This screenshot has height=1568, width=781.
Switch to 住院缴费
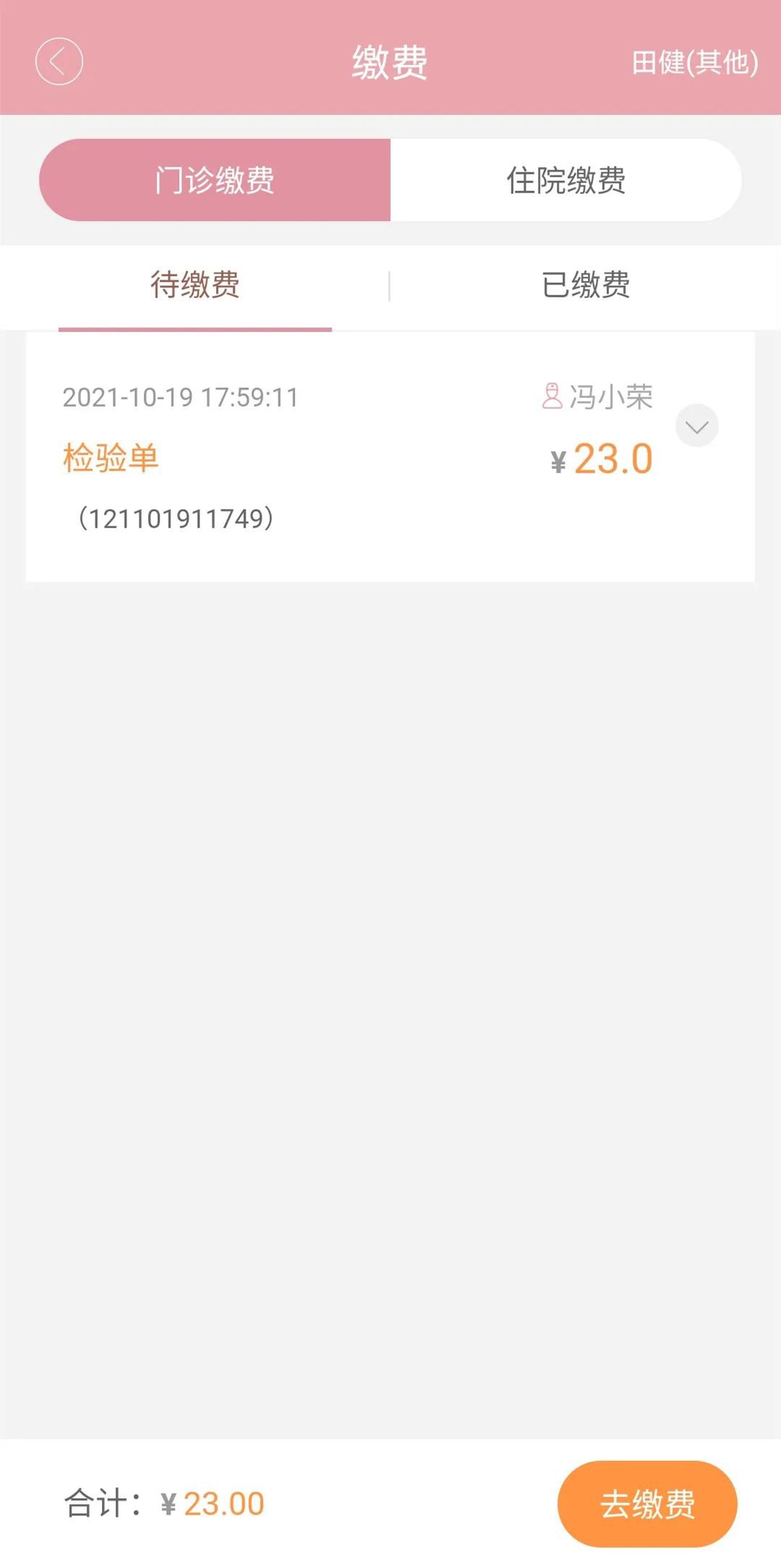click(566, 180)
